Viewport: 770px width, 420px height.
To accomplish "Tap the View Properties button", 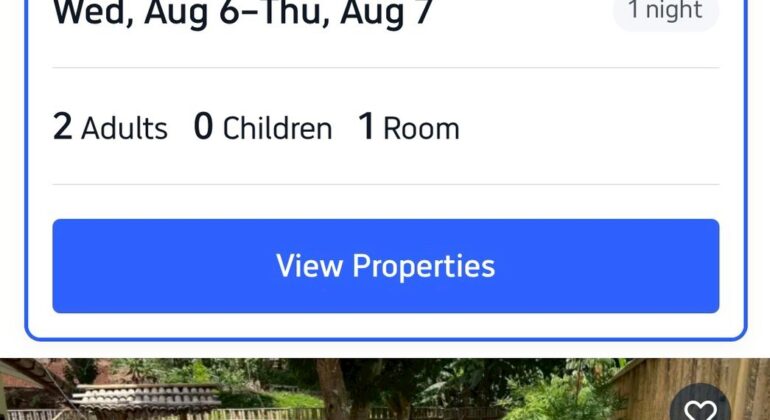I will click(385, 266).
